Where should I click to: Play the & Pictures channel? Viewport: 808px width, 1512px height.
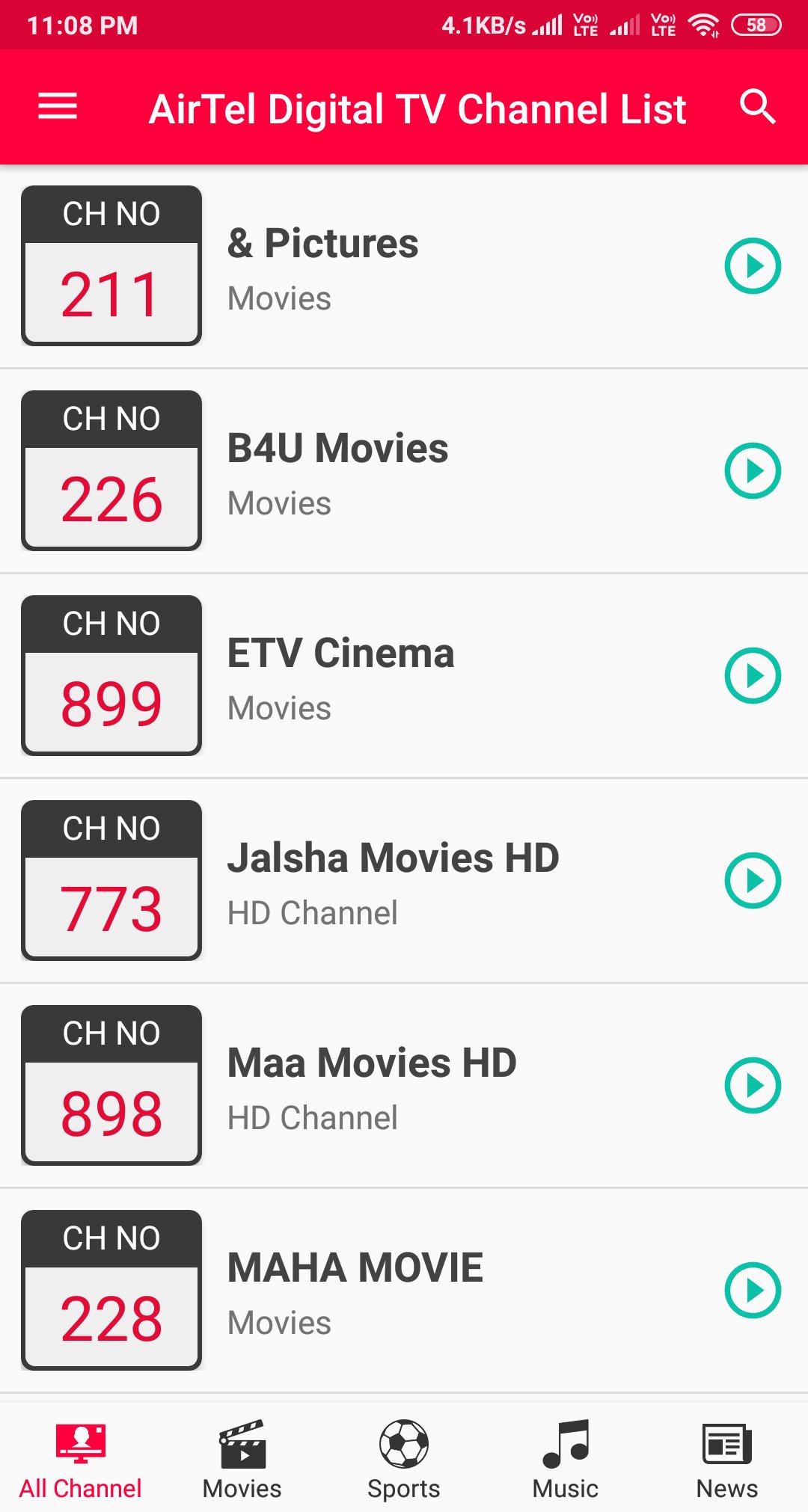pyautogui.click(x=753, y=265)
